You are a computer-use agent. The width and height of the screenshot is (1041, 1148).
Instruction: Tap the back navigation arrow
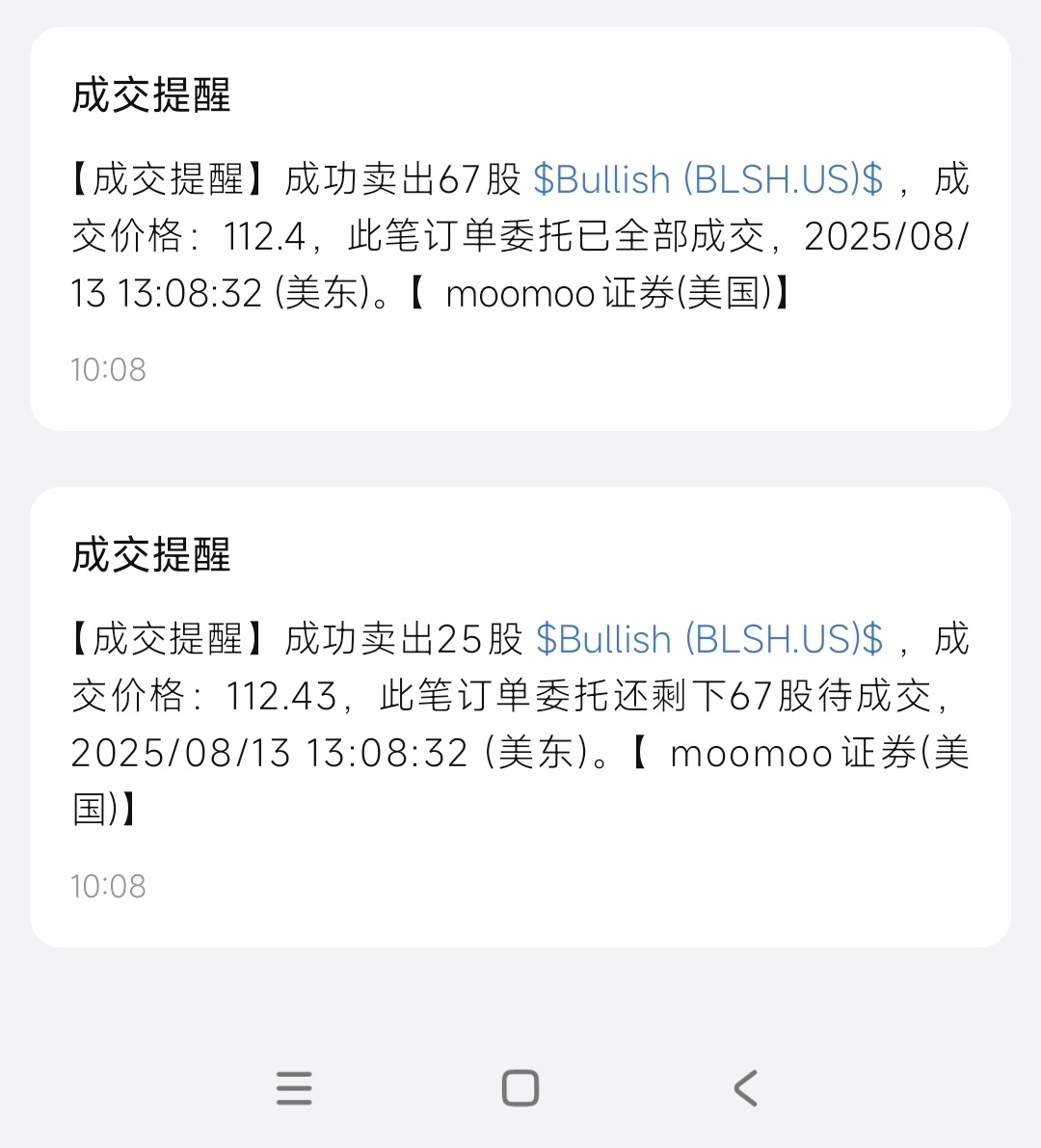744,1088
